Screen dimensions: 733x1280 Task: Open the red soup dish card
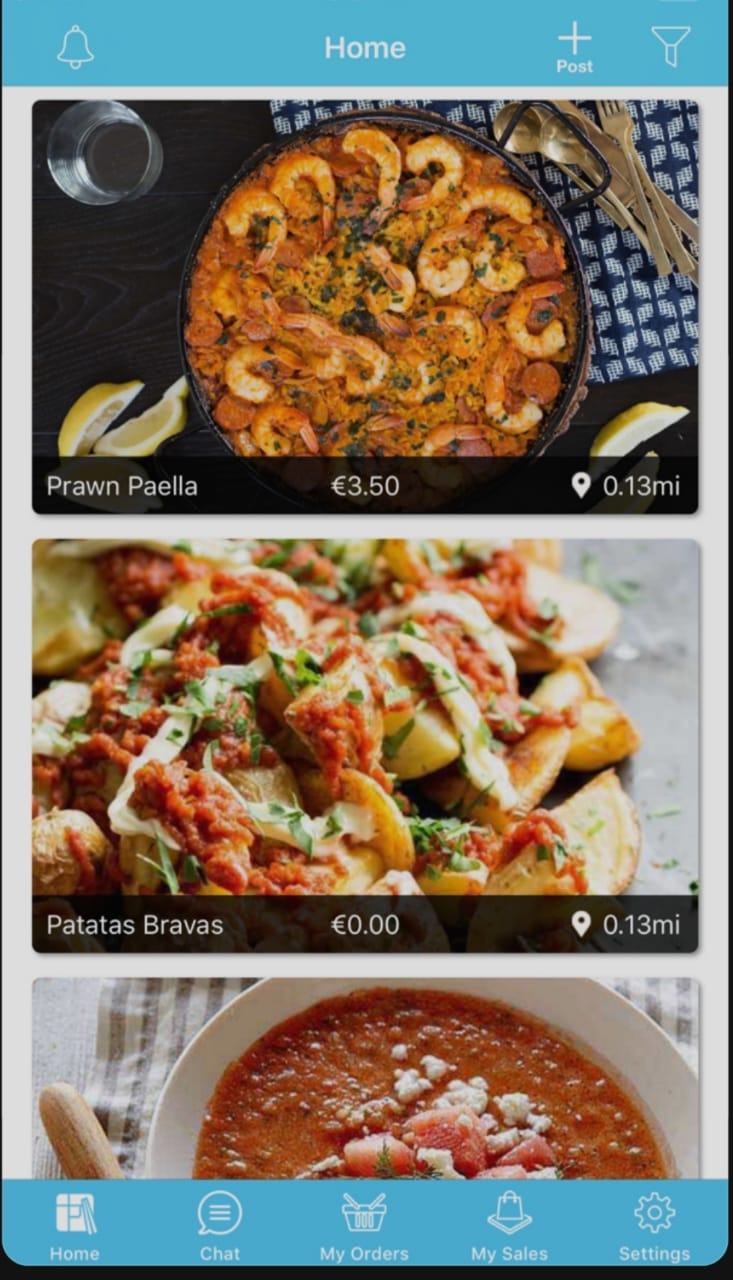(365, 1078)
